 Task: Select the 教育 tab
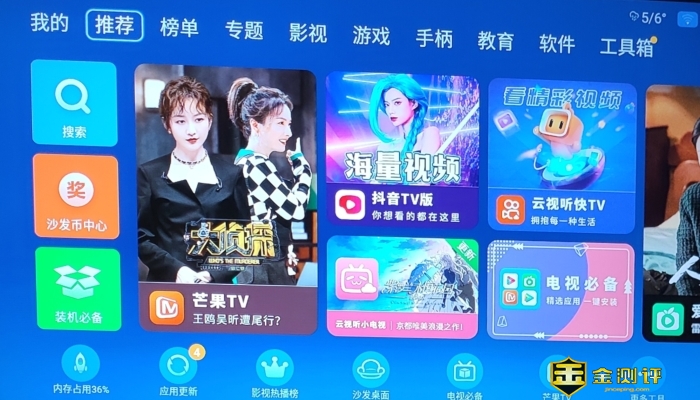495,41
